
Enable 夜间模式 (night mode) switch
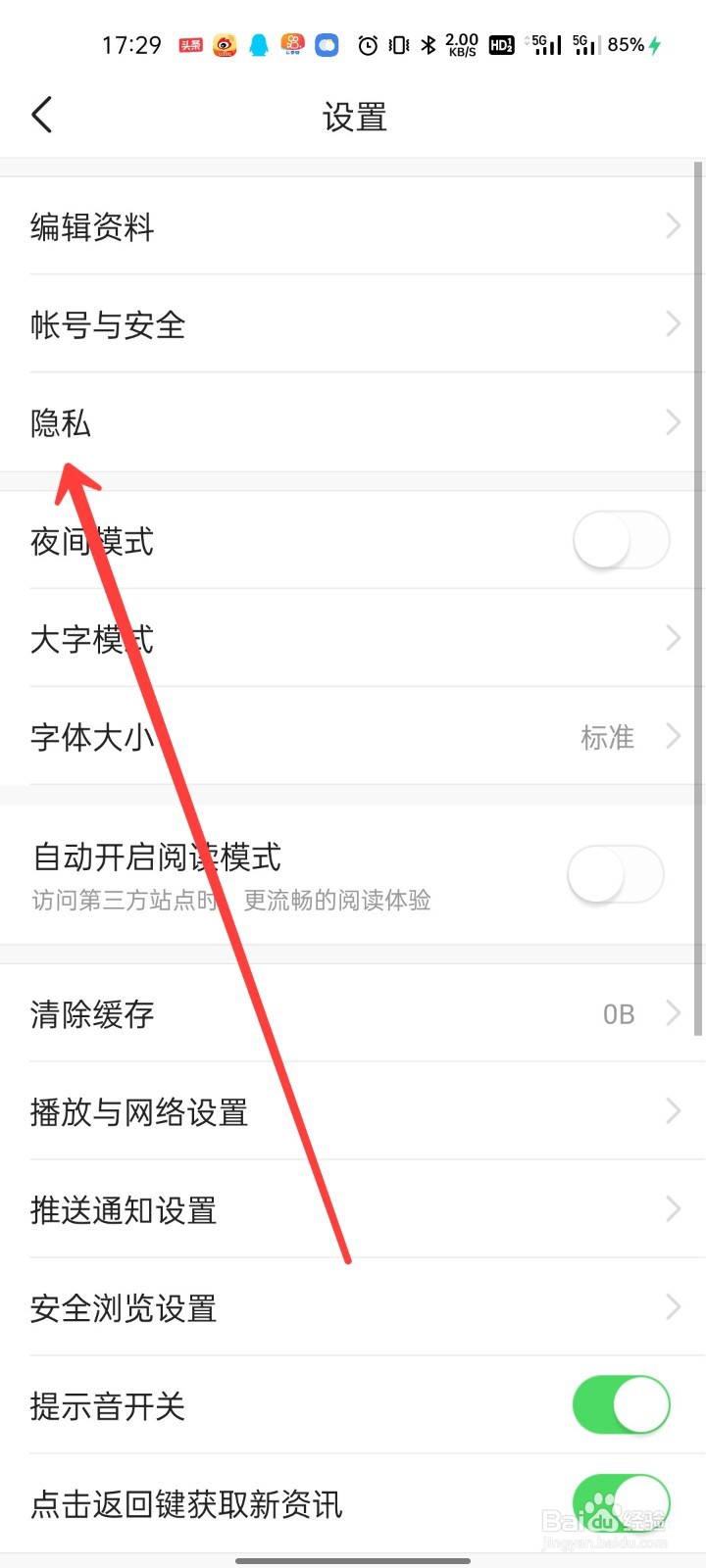tap(619, 540)
